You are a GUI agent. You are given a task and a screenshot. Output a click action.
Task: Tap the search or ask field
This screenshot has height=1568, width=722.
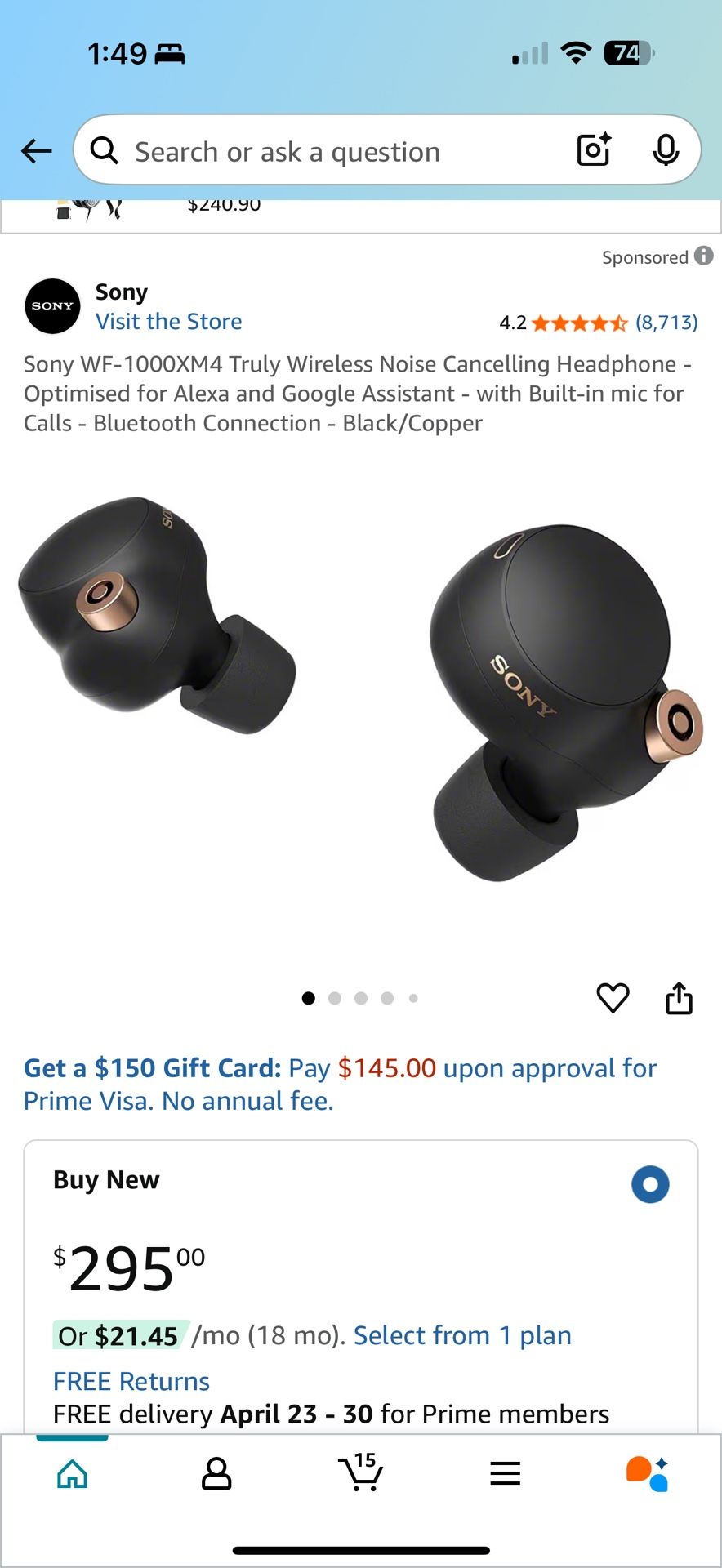(x=327, y=152)
